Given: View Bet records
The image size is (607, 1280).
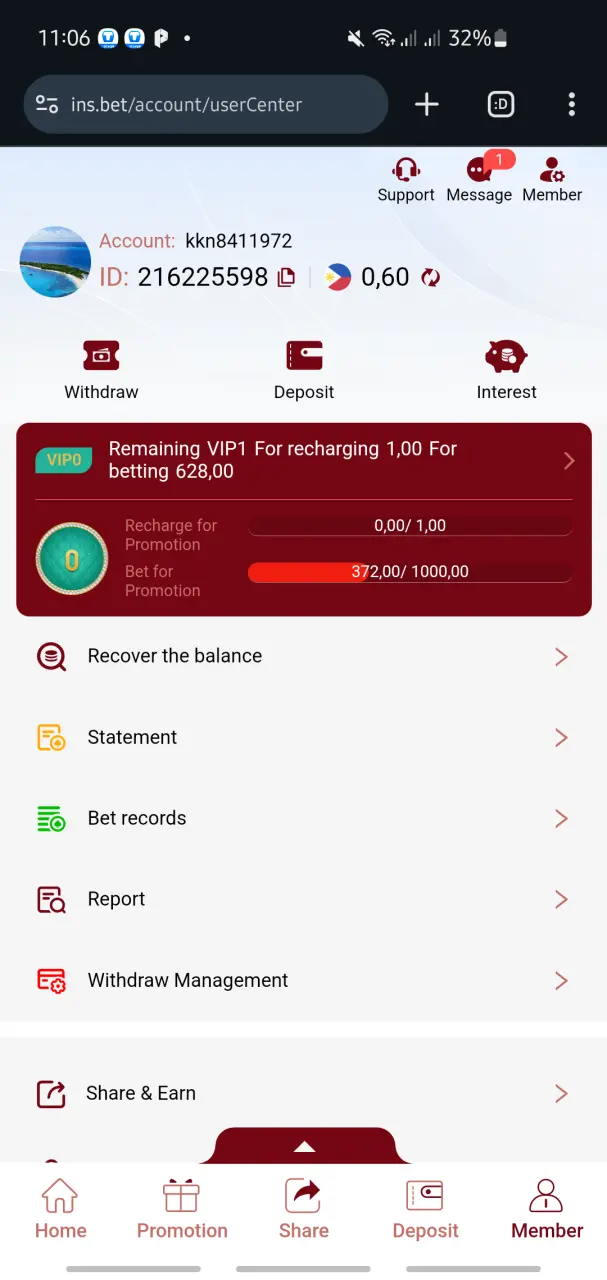Looking at the screenshot, I should click(304, 818).
